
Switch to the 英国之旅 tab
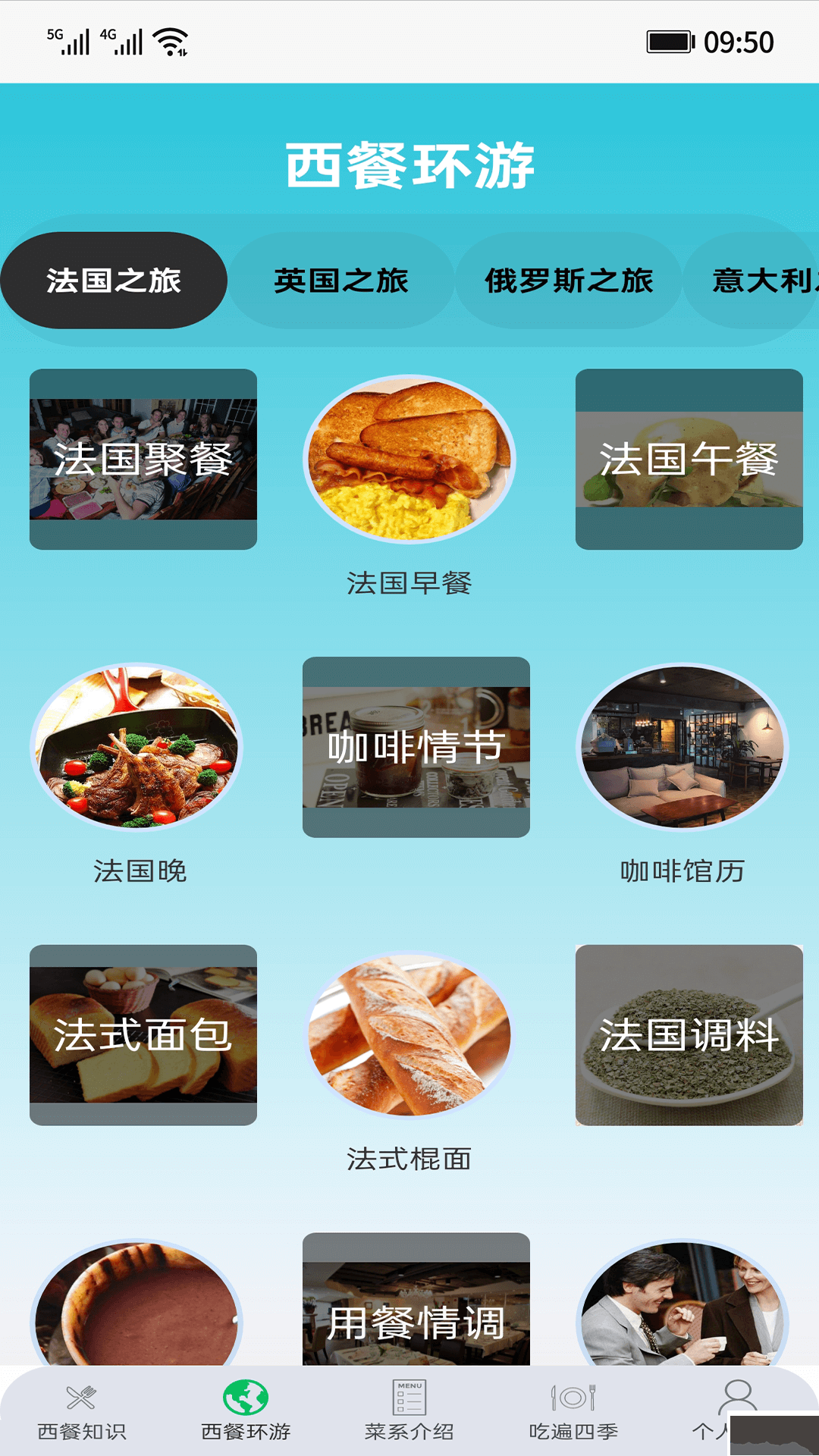tap(342, 282)
